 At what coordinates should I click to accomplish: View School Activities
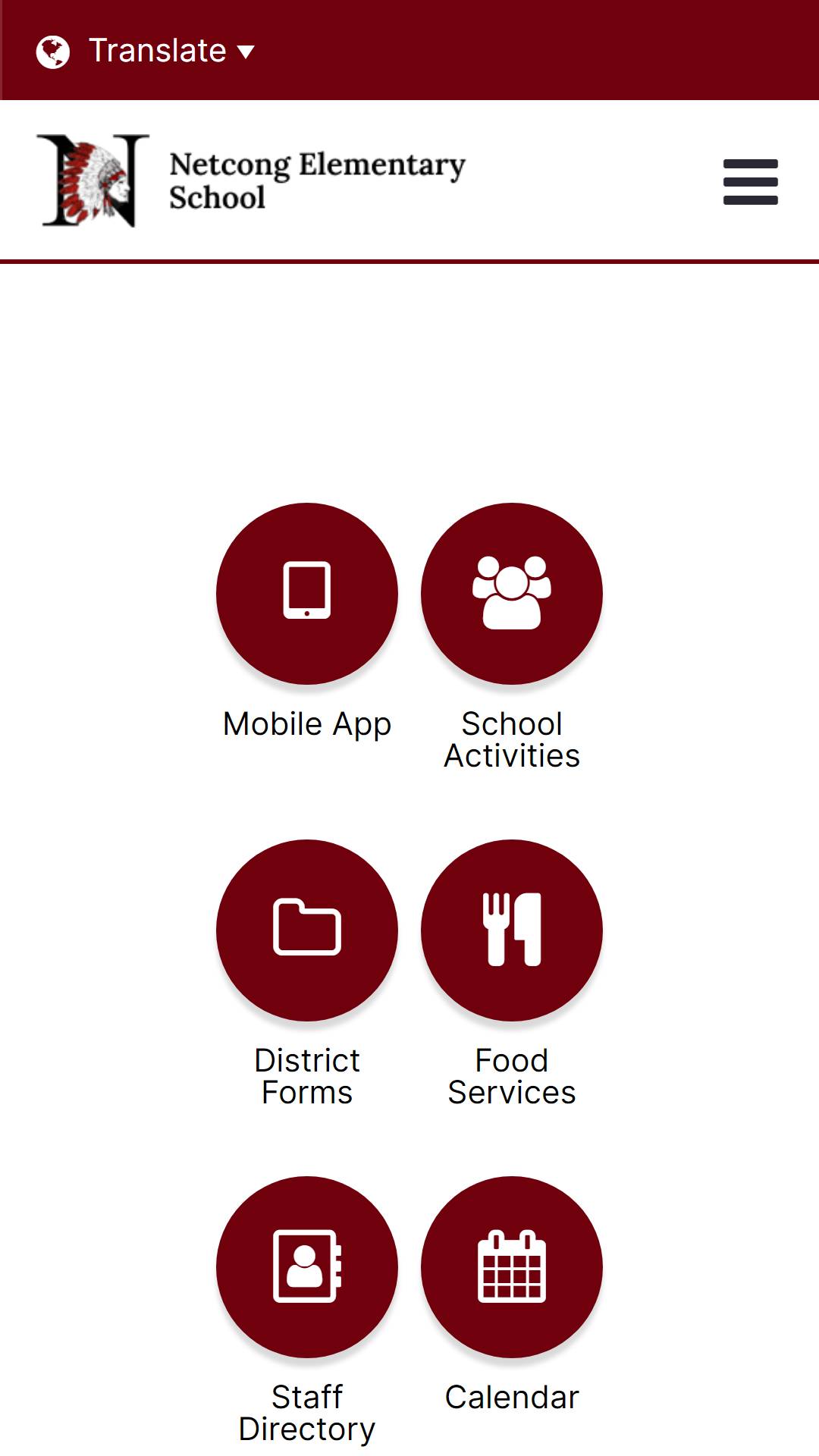[x=512, y=637]
